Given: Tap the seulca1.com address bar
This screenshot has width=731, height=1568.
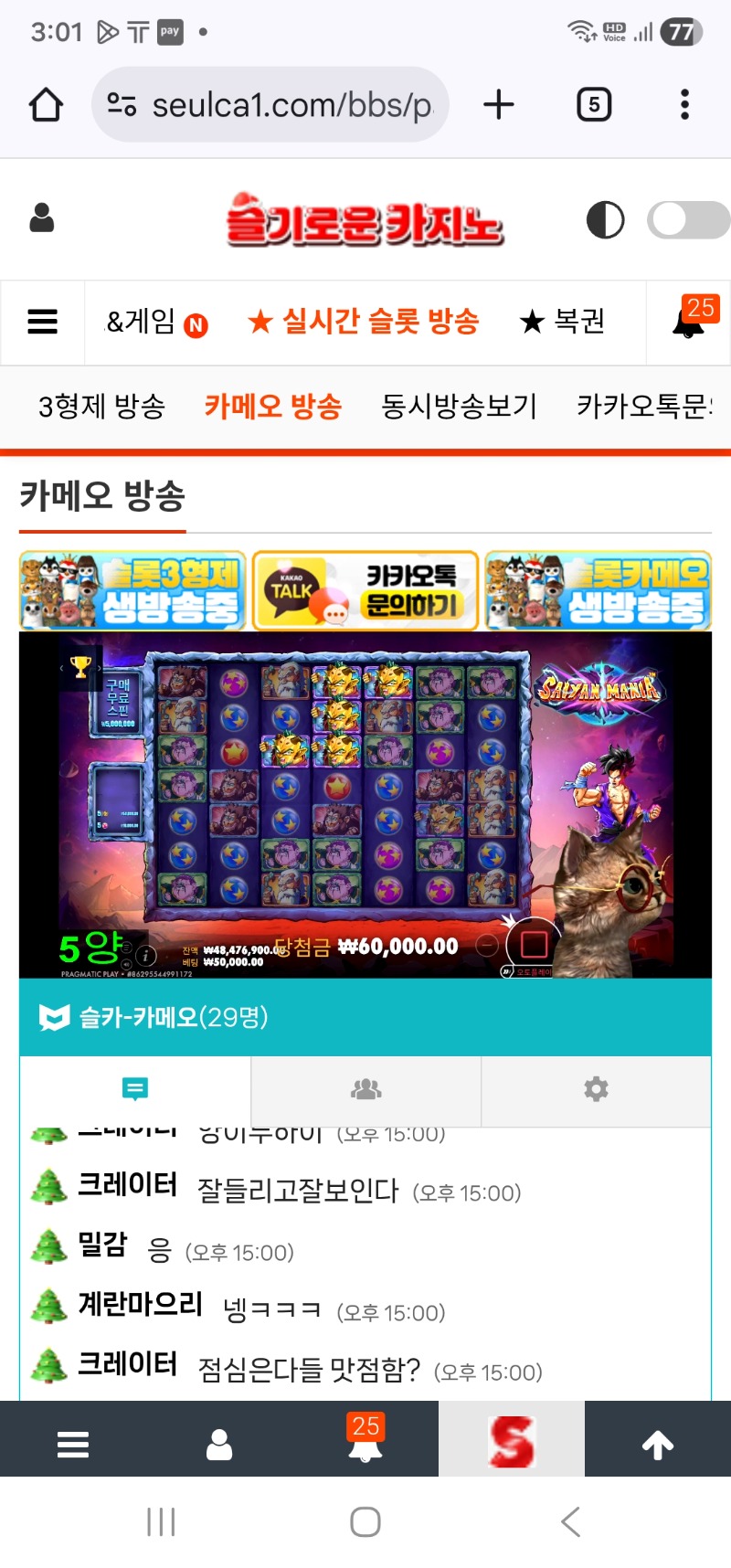Looking at the screenshot, I should click(274, 105).
